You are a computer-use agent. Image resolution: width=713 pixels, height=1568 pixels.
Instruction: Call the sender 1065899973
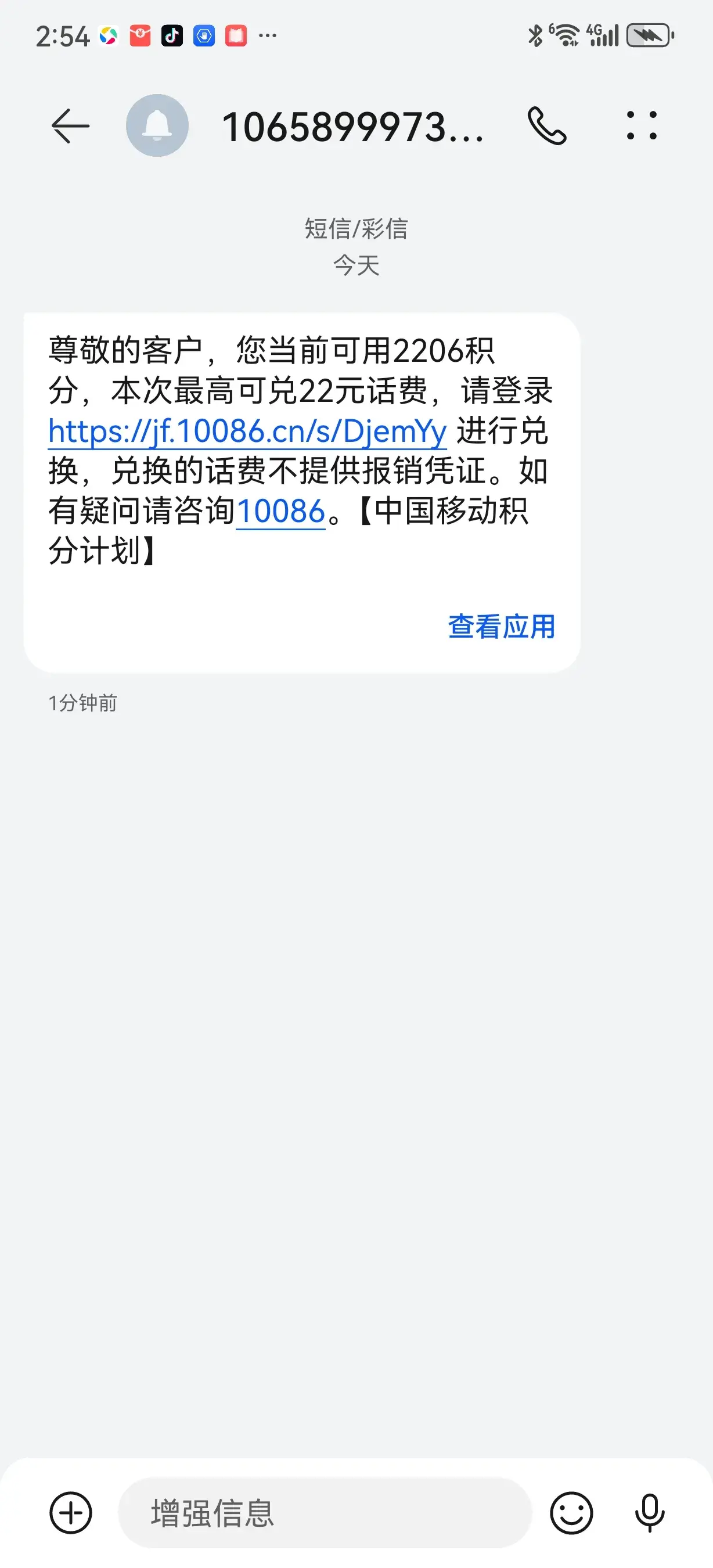tap(546, 126)
